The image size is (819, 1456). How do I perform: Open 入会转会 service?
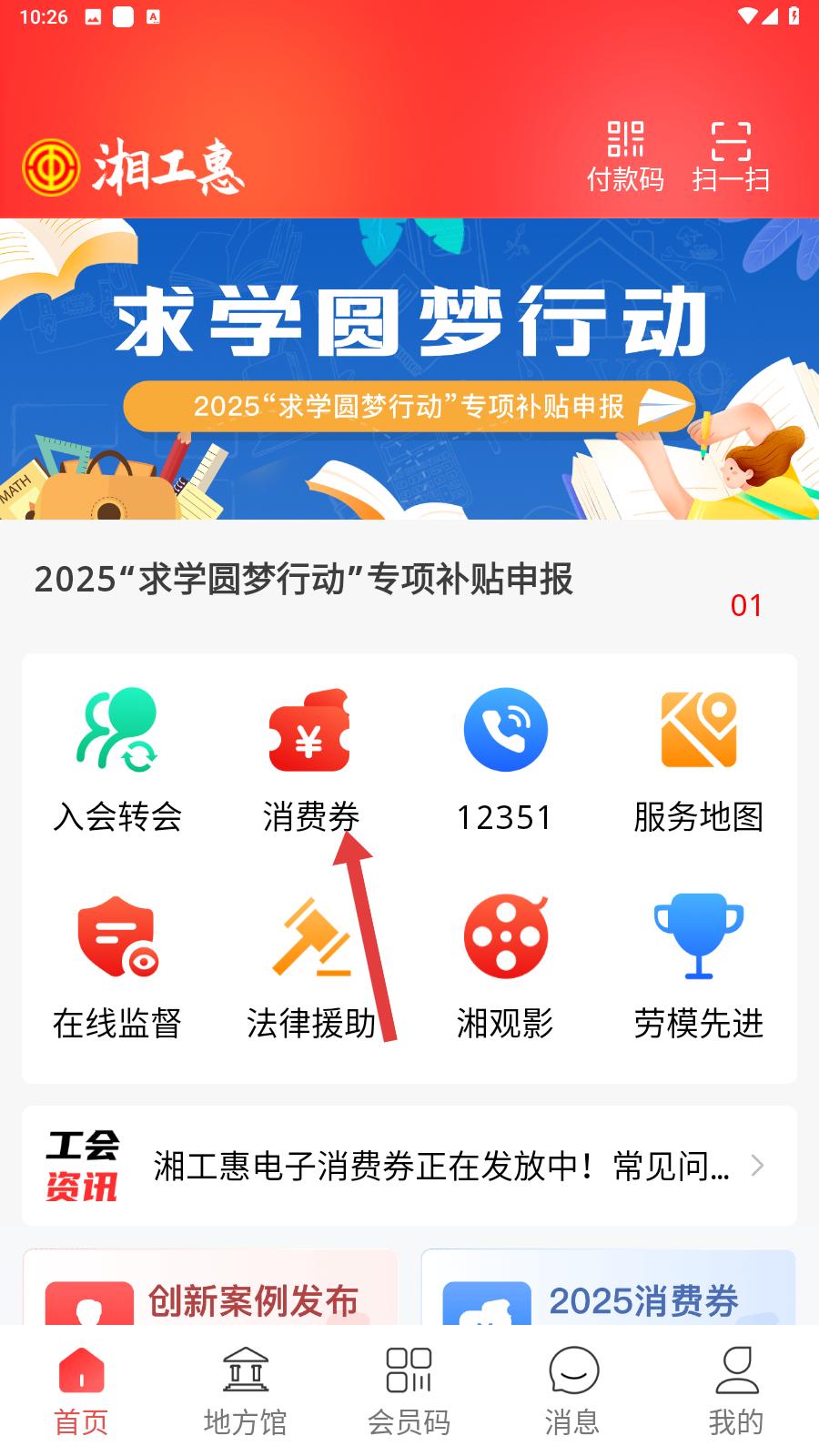click(x=117, y=761)
